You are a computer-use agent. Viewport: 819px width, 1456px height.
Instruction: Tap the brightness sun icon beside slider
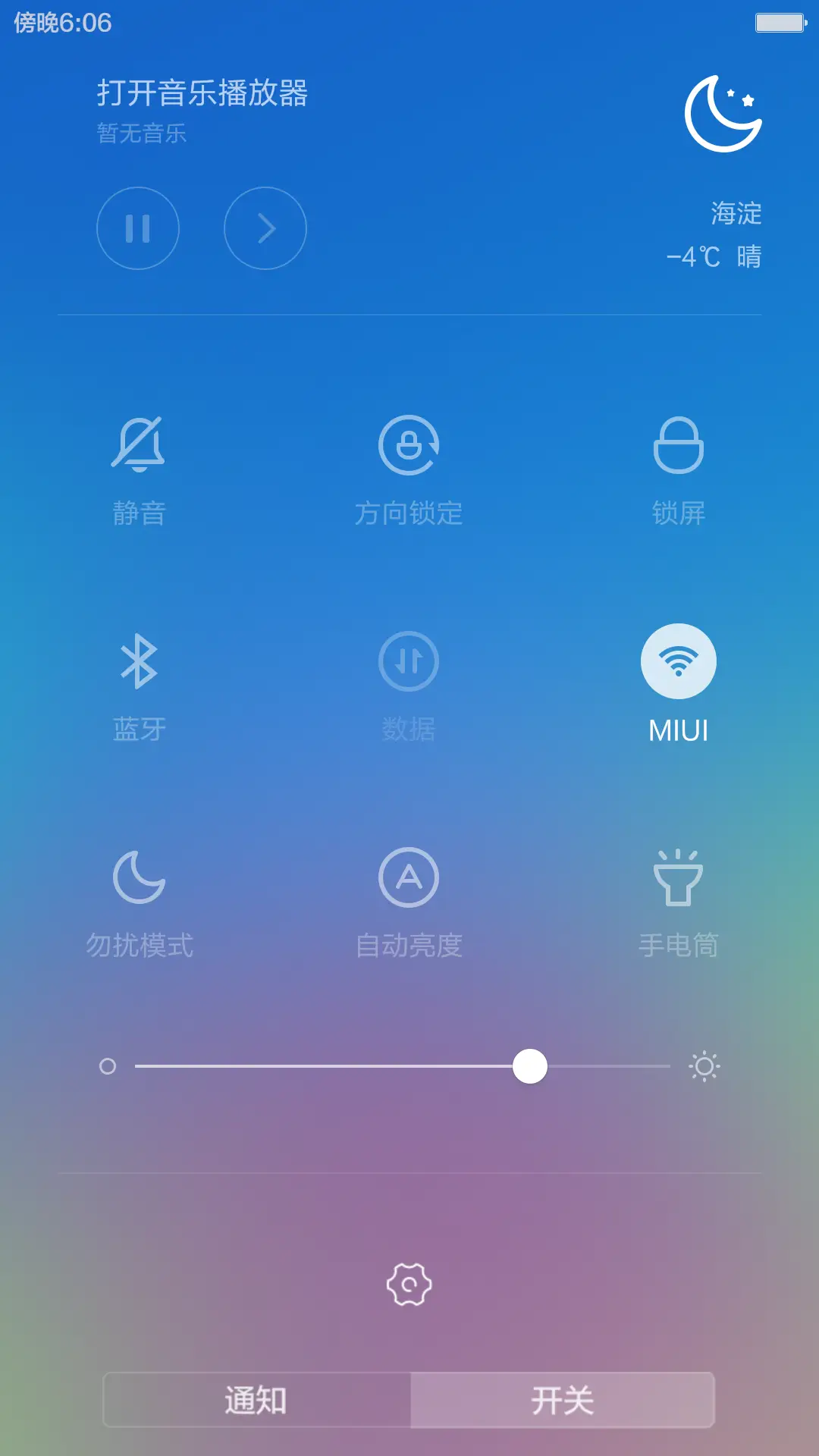click(704, 1065)
